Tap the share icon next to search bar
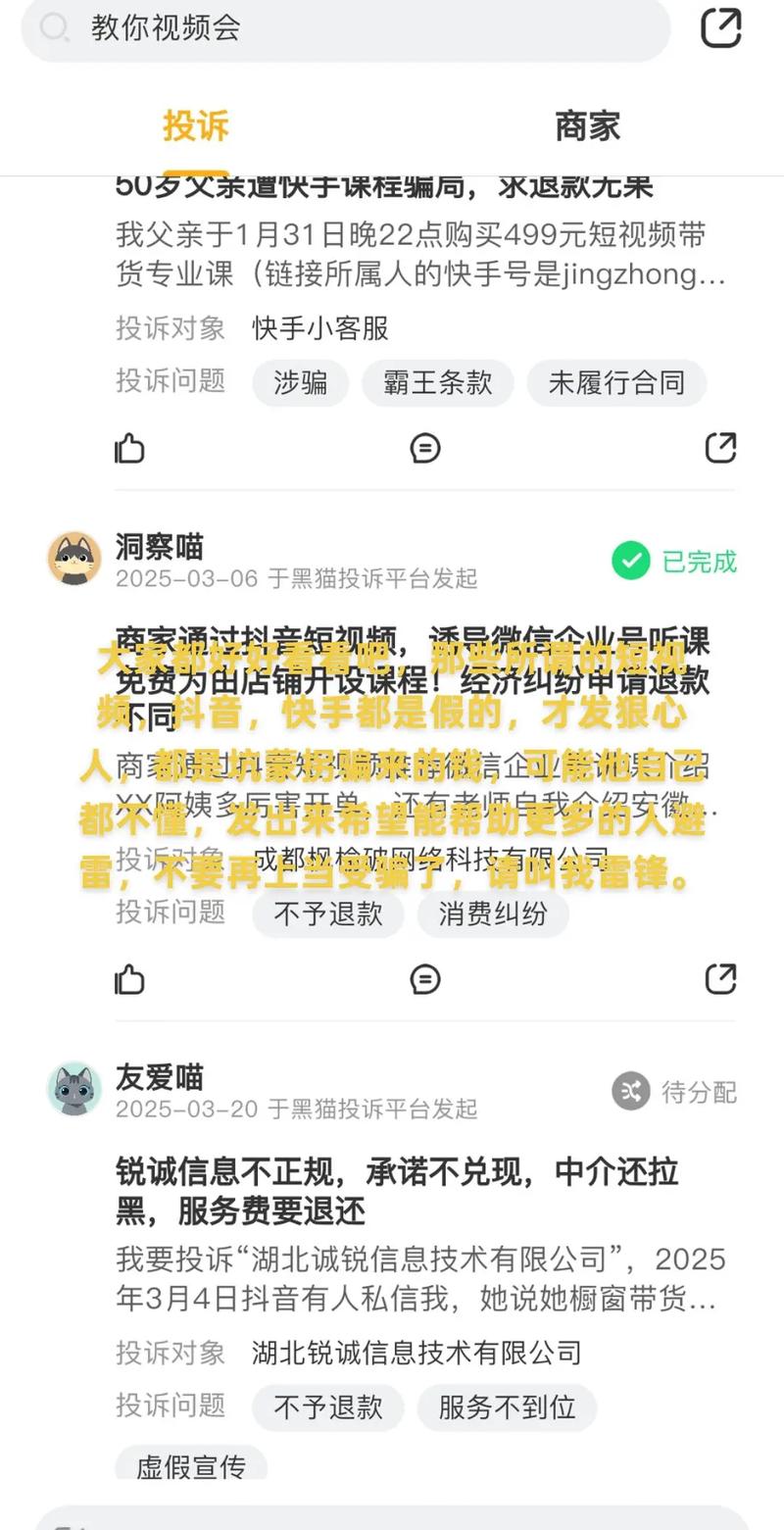 pos(721,27)
